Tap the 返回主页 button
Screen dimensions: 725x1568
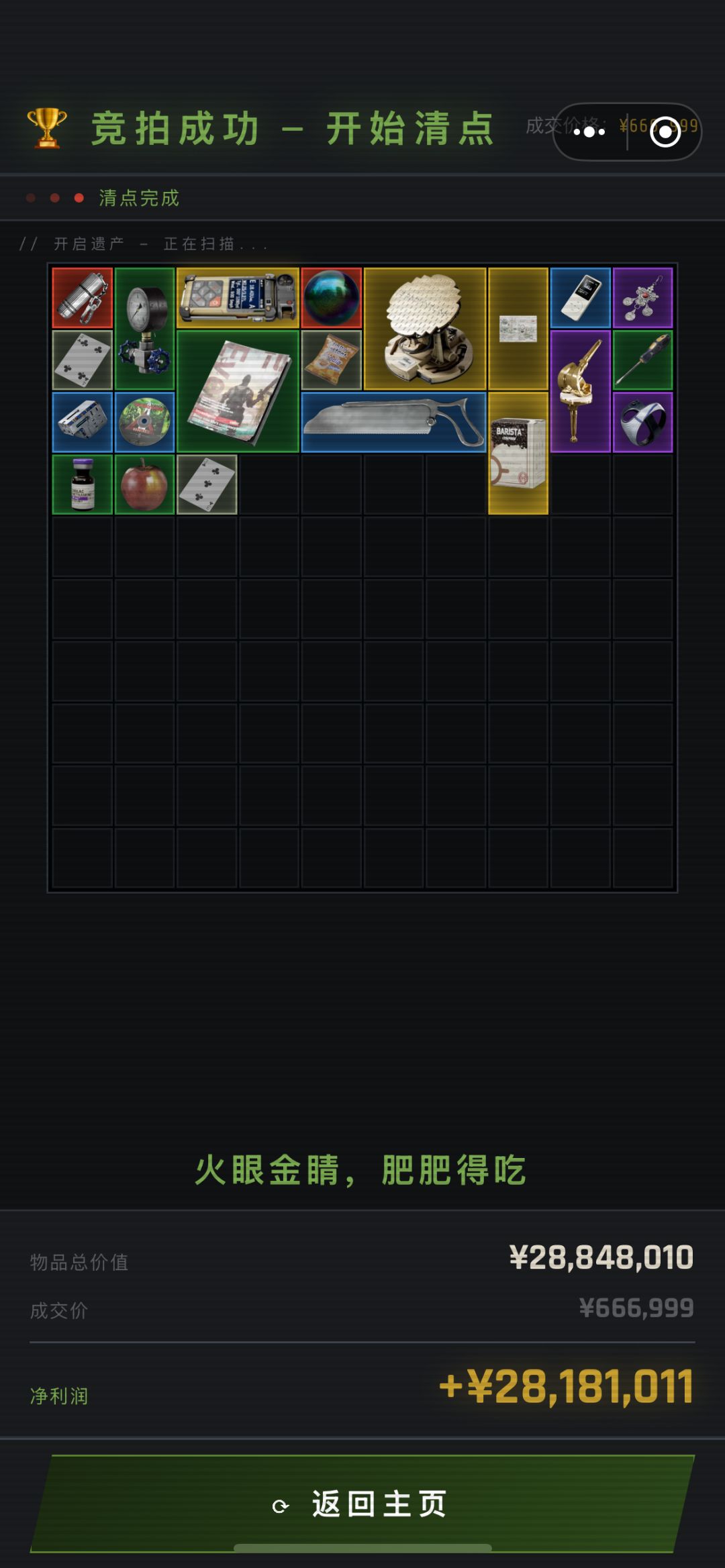tap(362, 1504)
